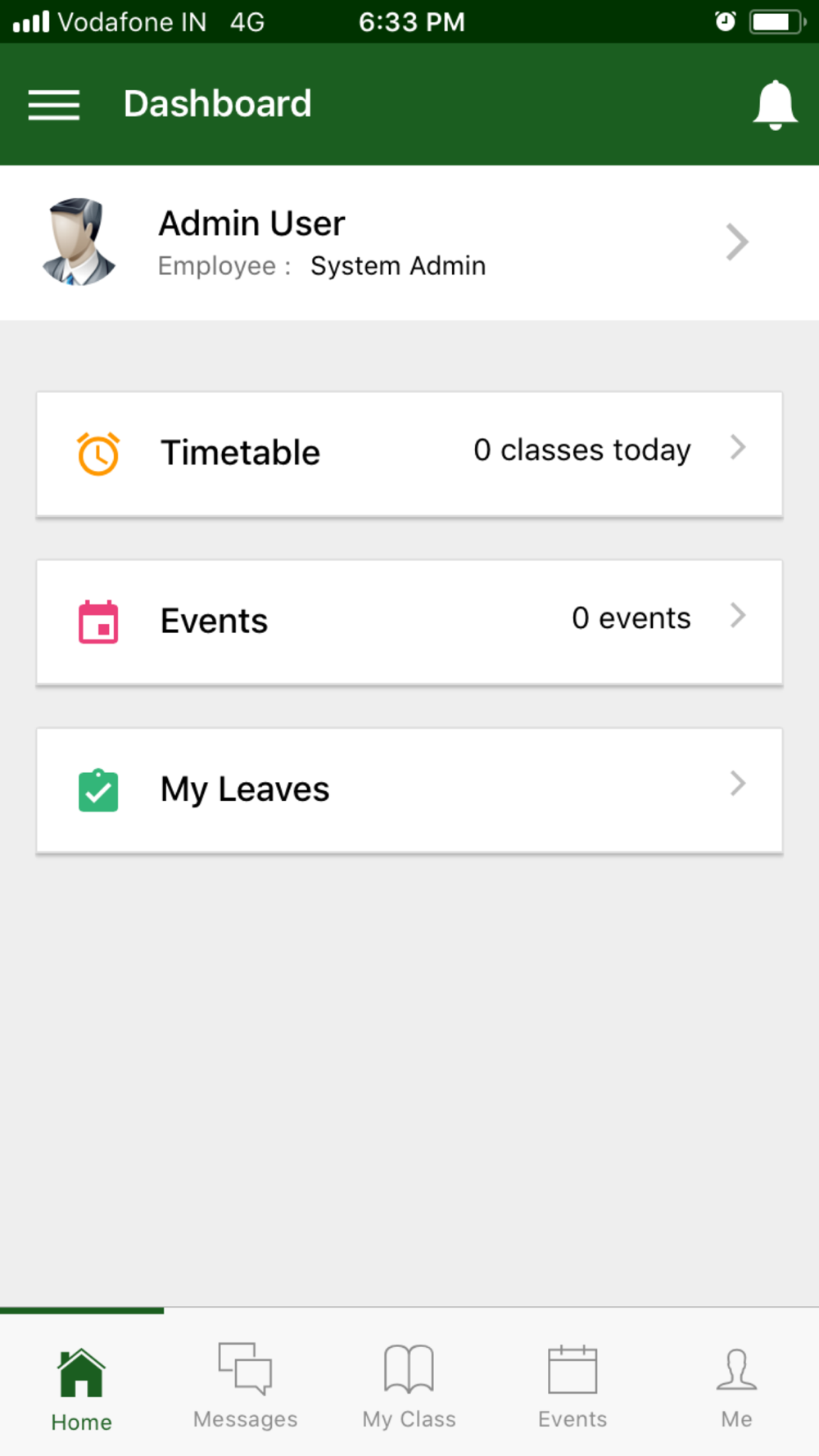
Task: Open the Timetable card
Action: point(409,454)
